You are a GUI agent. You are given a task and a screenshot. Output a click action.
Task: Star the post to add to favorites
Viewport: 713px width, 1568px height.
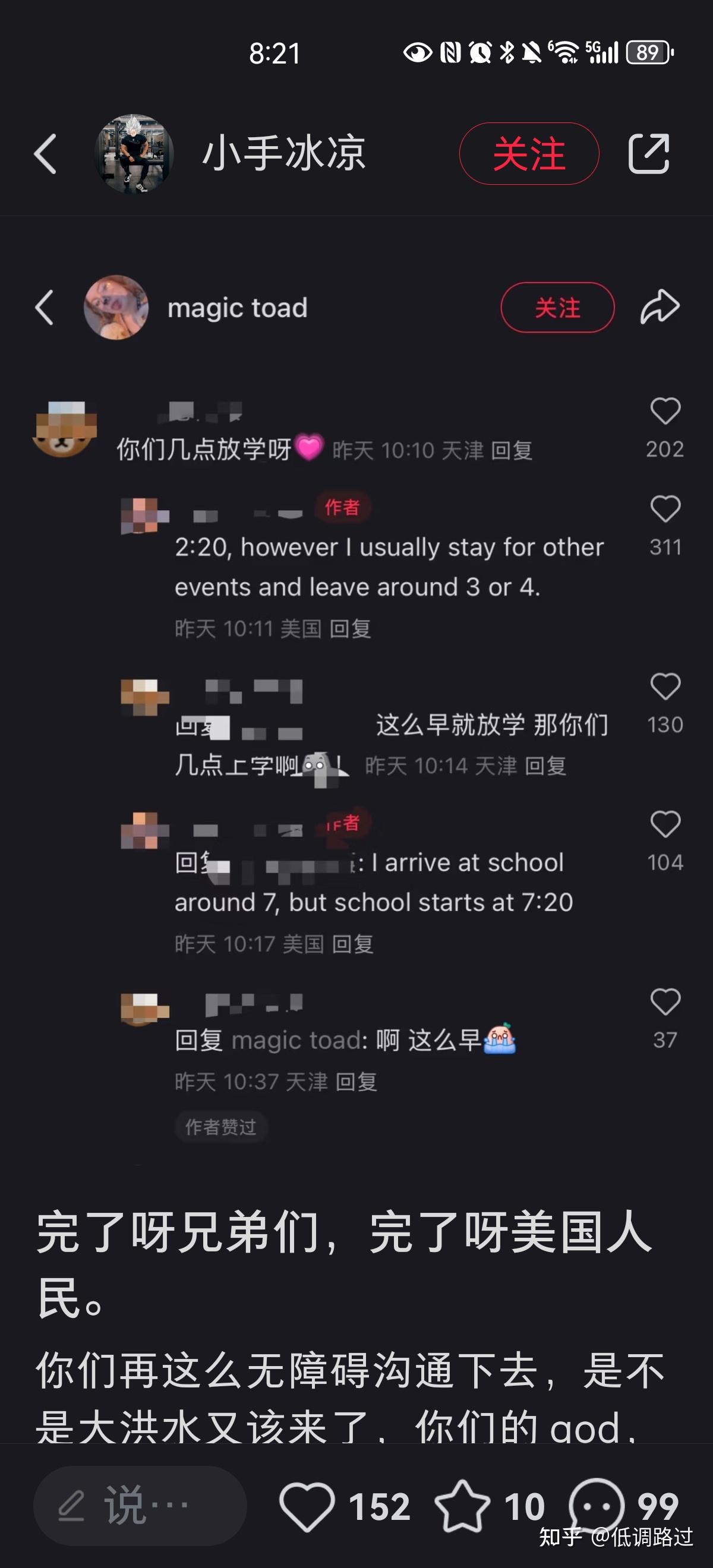462,1505
